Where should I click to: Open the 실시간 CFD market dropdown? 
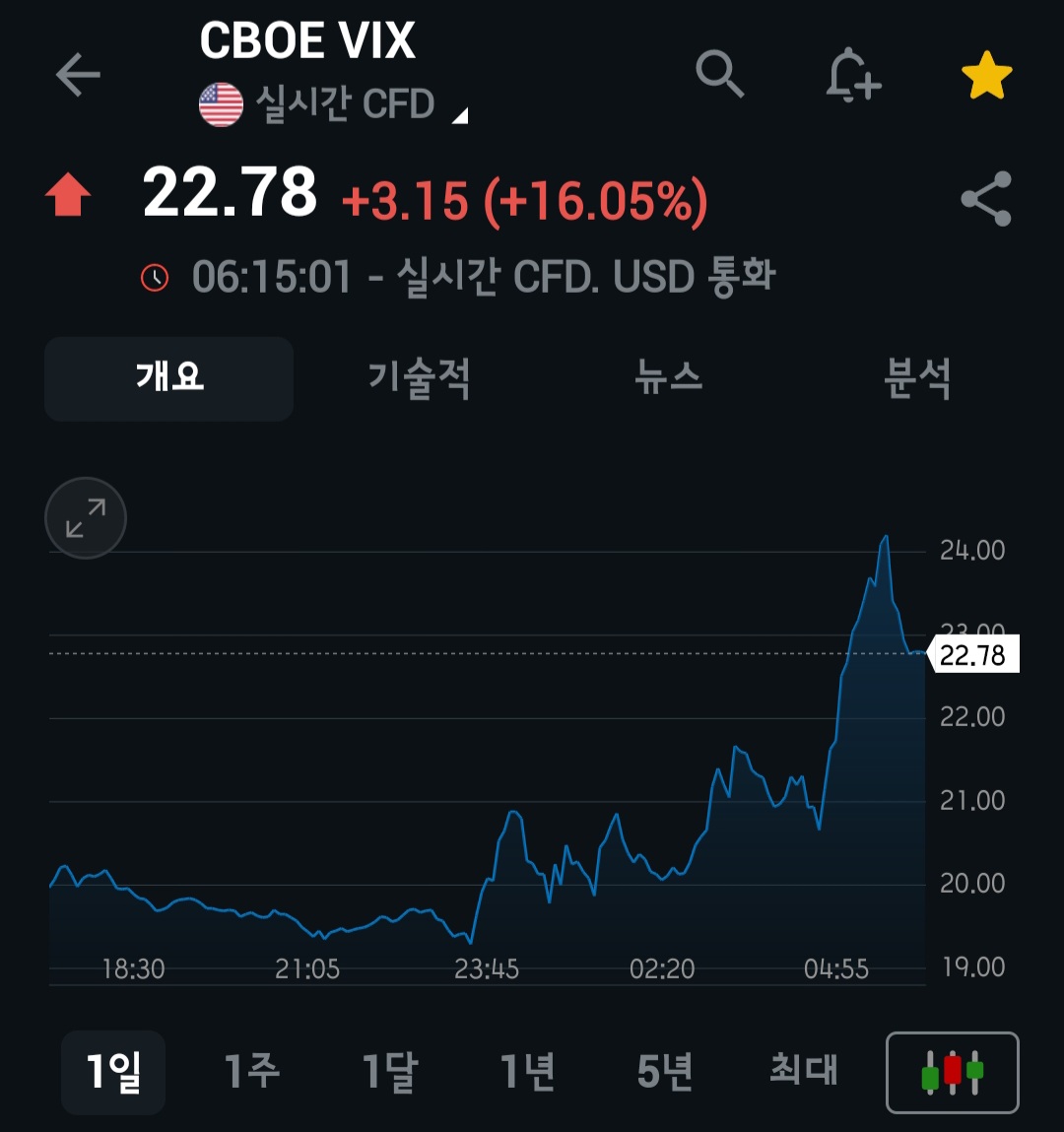pyautogui.click(x=334, y=104)
